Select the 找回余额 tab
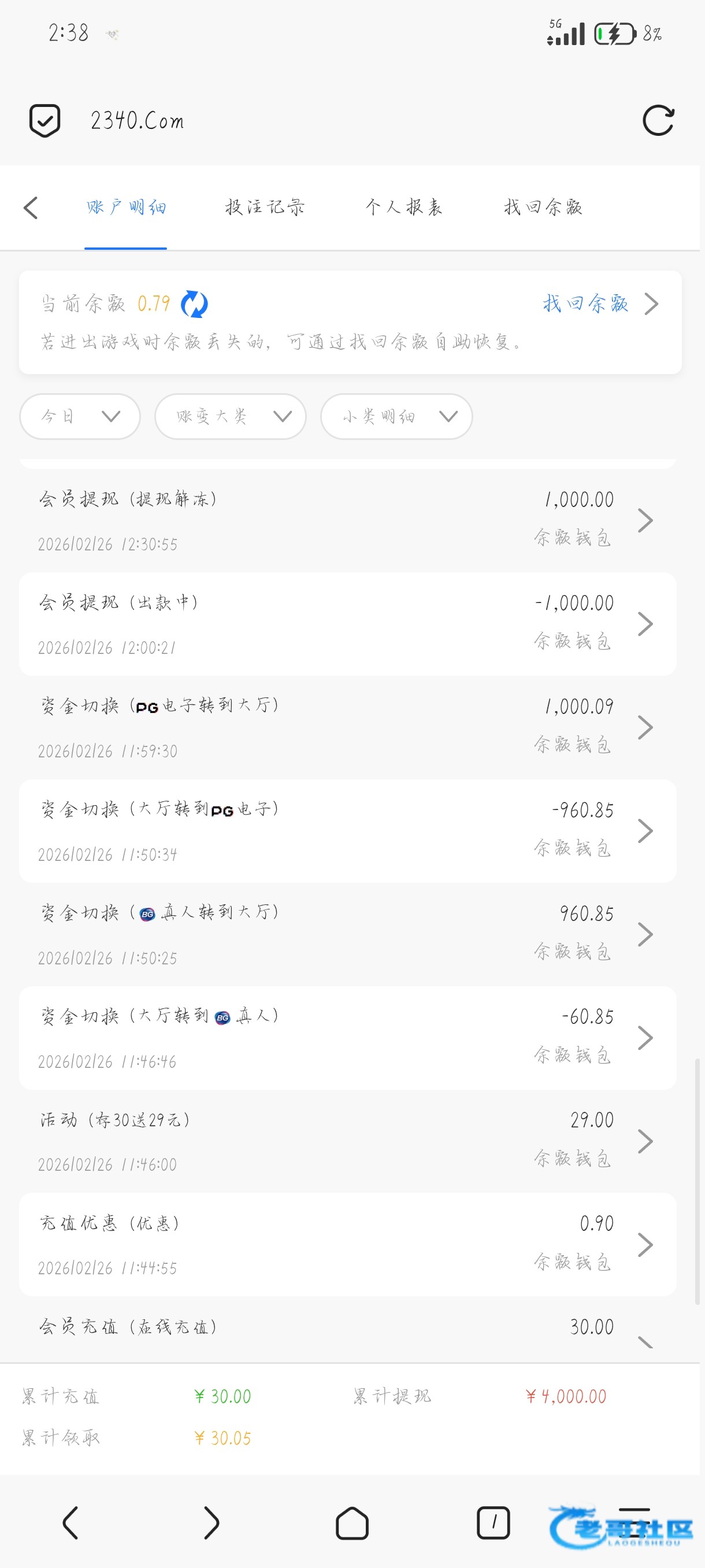 [543, 208]
